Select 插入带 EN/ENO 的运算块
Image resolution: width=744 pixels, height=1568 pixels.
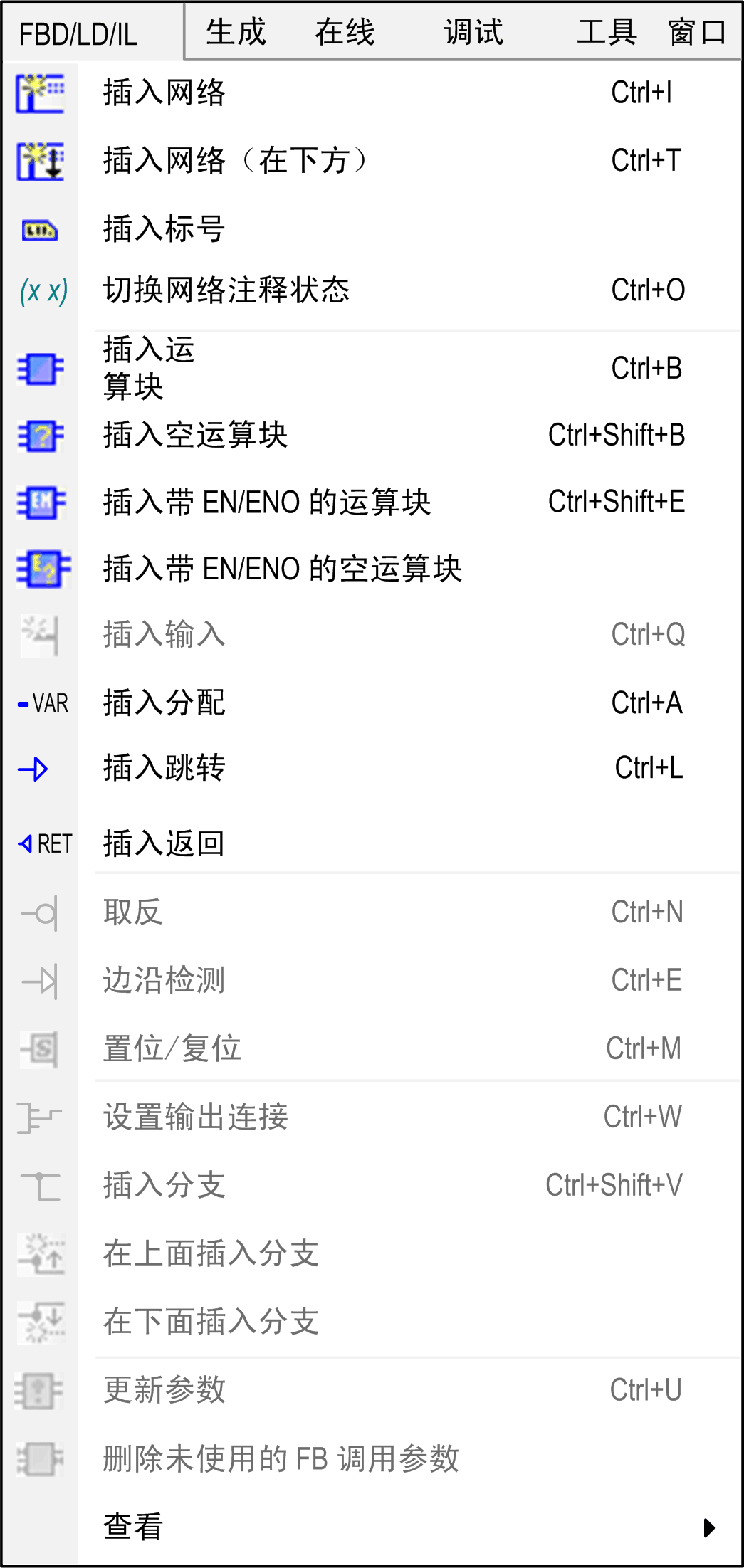click(x=267, y=502)
